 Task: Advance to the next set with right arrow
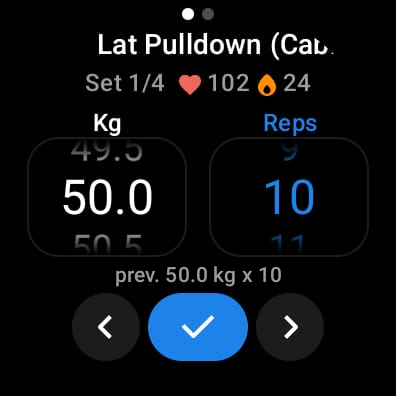[x=290, y=327]
